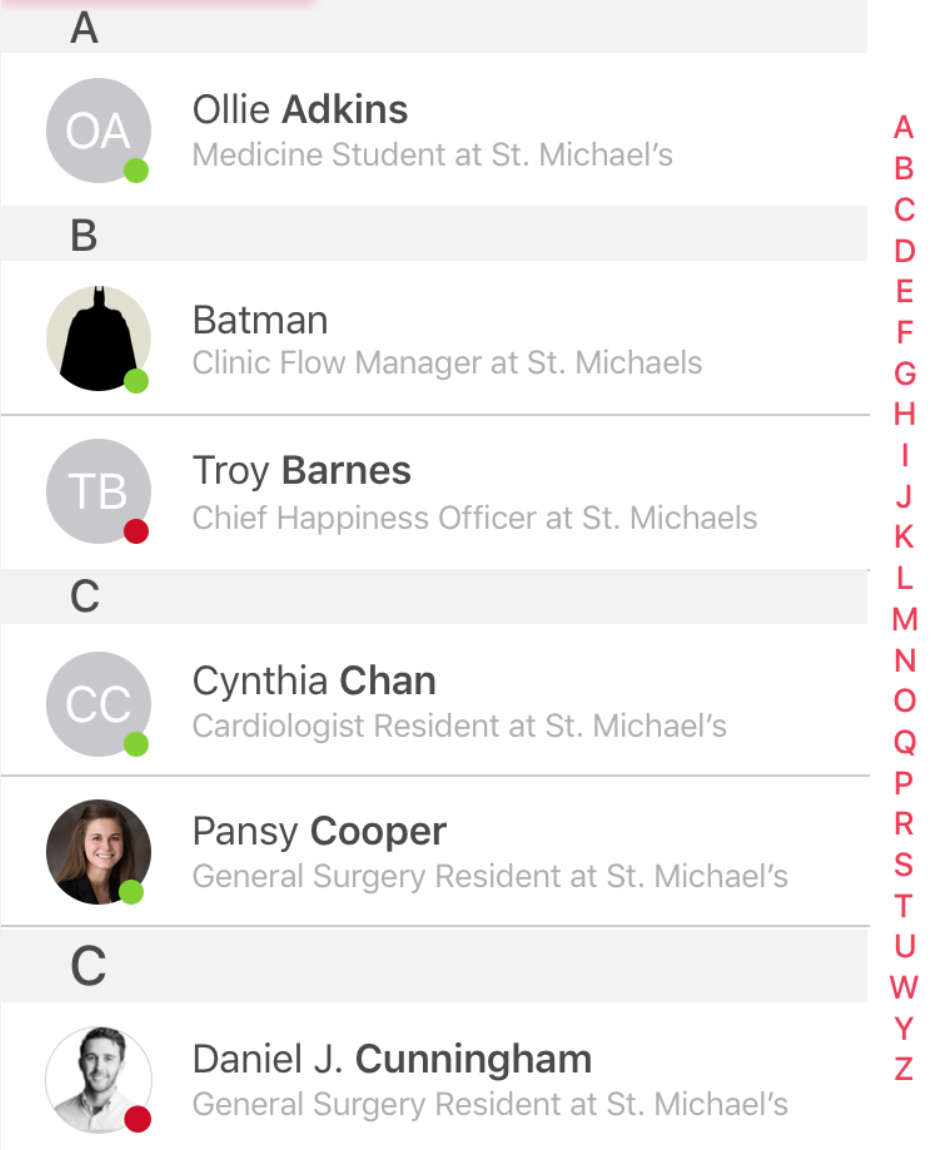
Task: Jump to letter Z in index
Action: tap(904, 1068)
